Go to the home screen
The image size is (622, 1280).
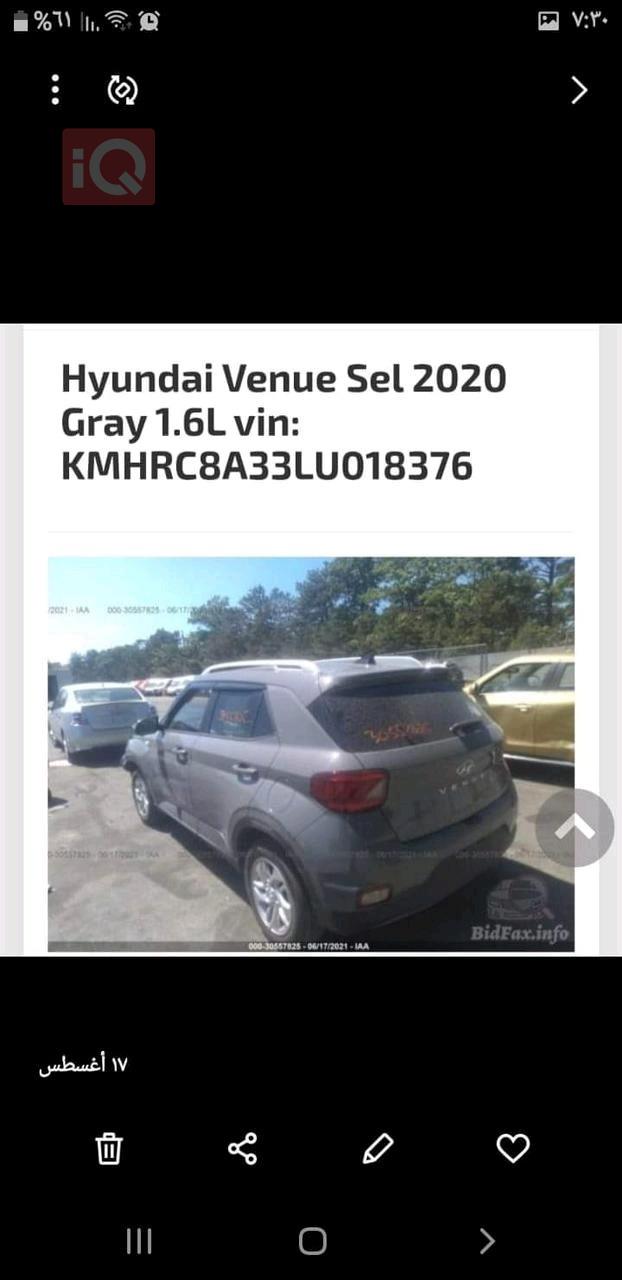pyautogui.click(x=312, y=1241)
